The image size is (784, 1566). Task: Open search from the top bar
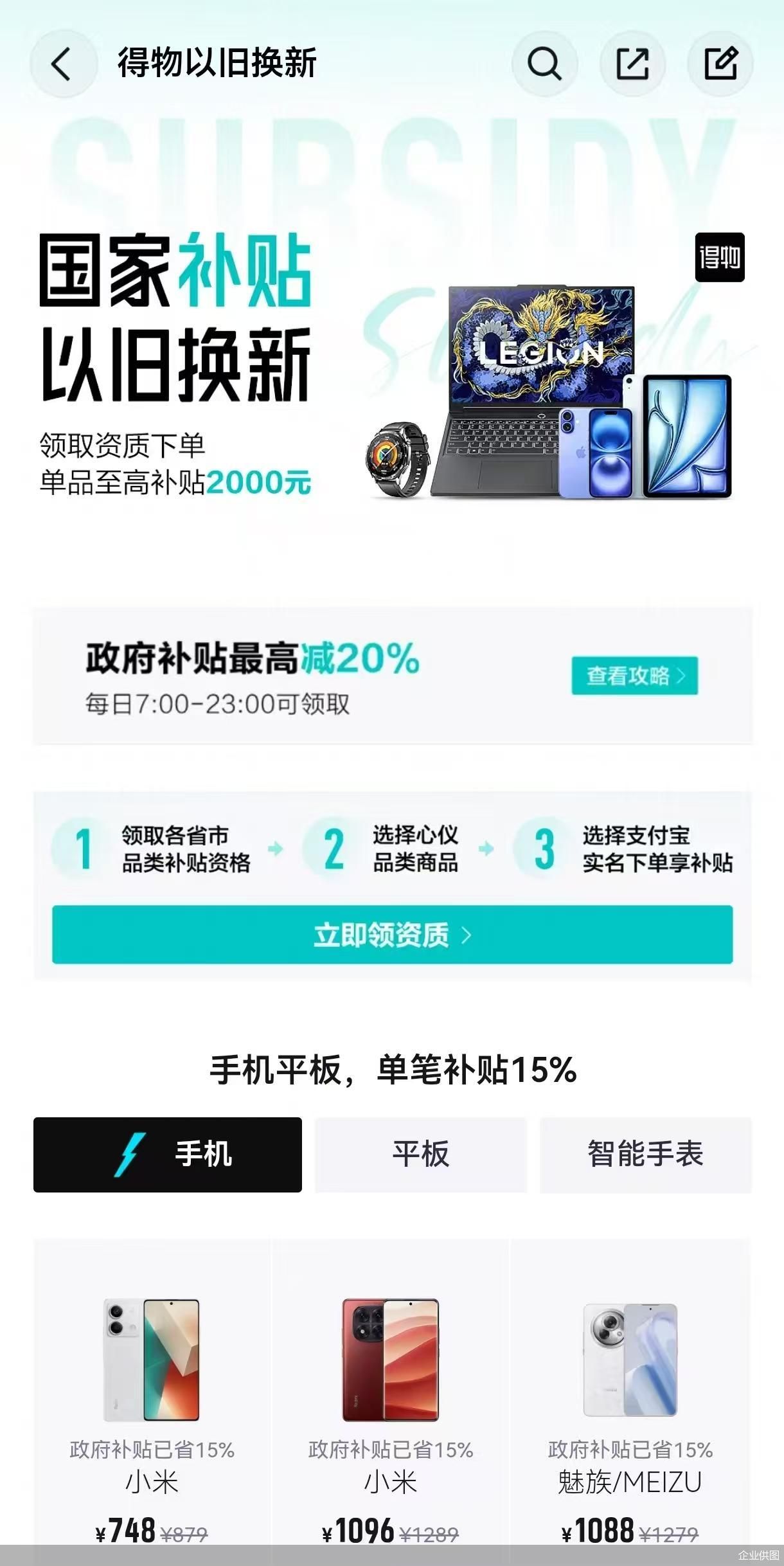point(544,64)
